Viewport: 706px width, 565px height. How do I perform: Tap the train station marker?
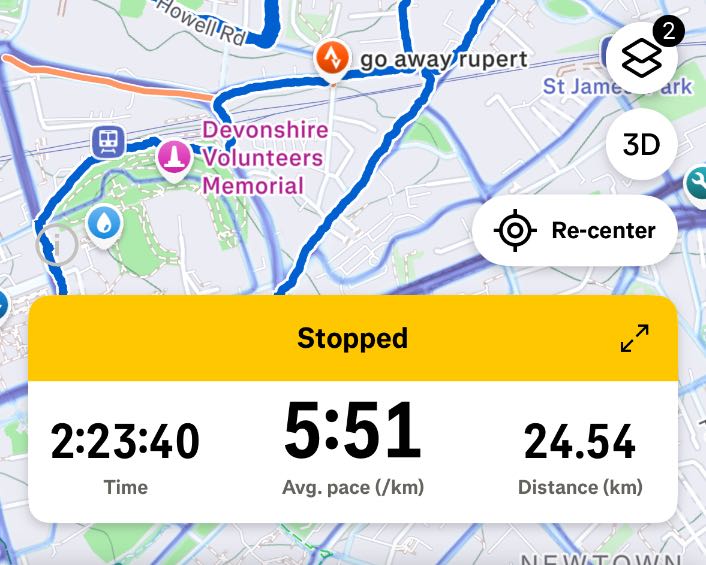click(106, 142)
